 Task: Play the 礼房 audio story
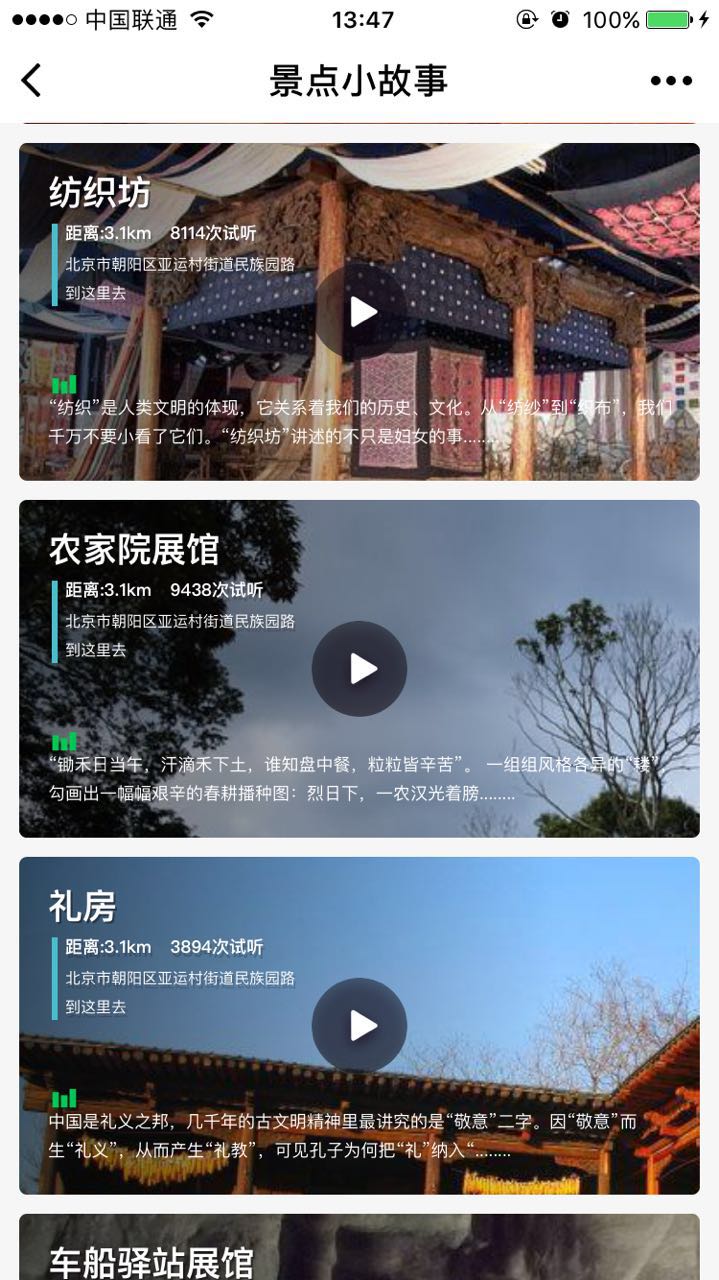[x=360, y=1026]
